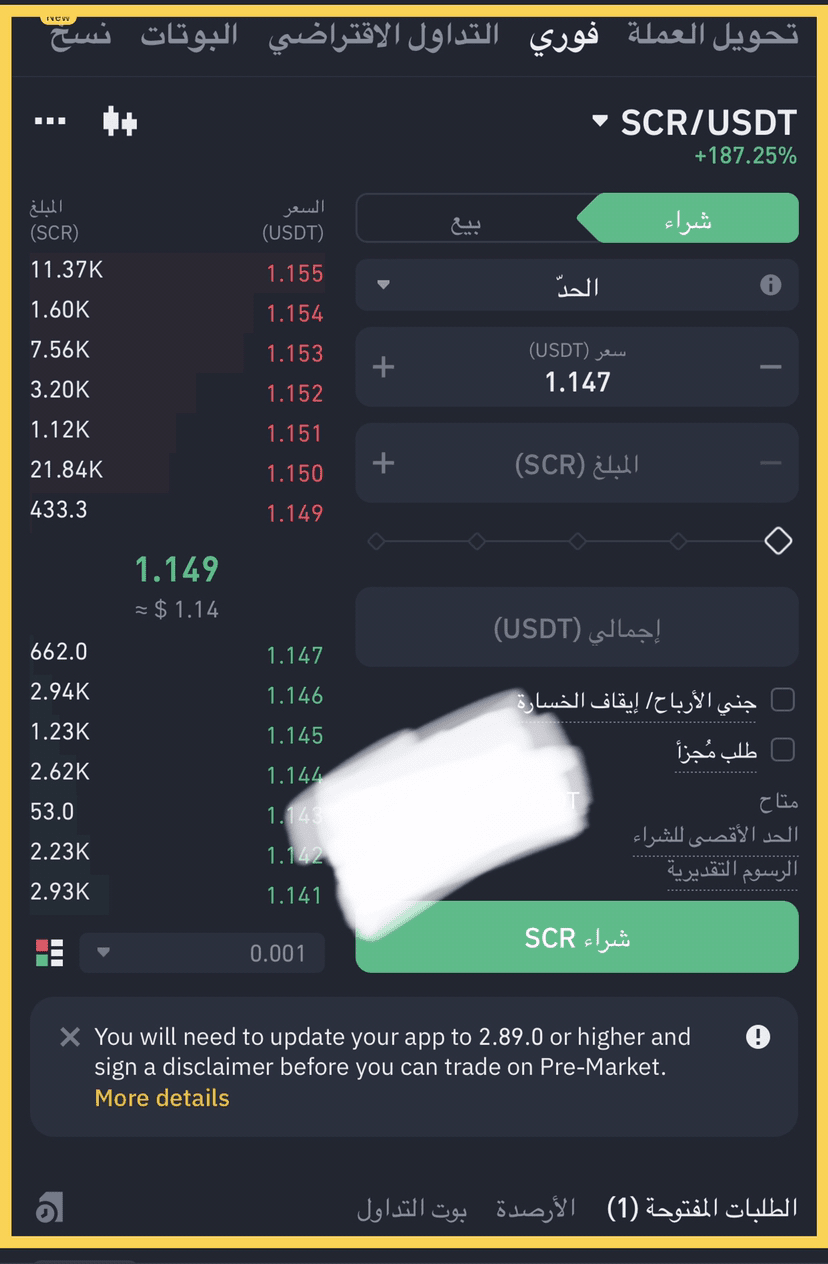This screenshot has width=828, height=1264.
Task: Show order type info icon
Action: point(770,285)
